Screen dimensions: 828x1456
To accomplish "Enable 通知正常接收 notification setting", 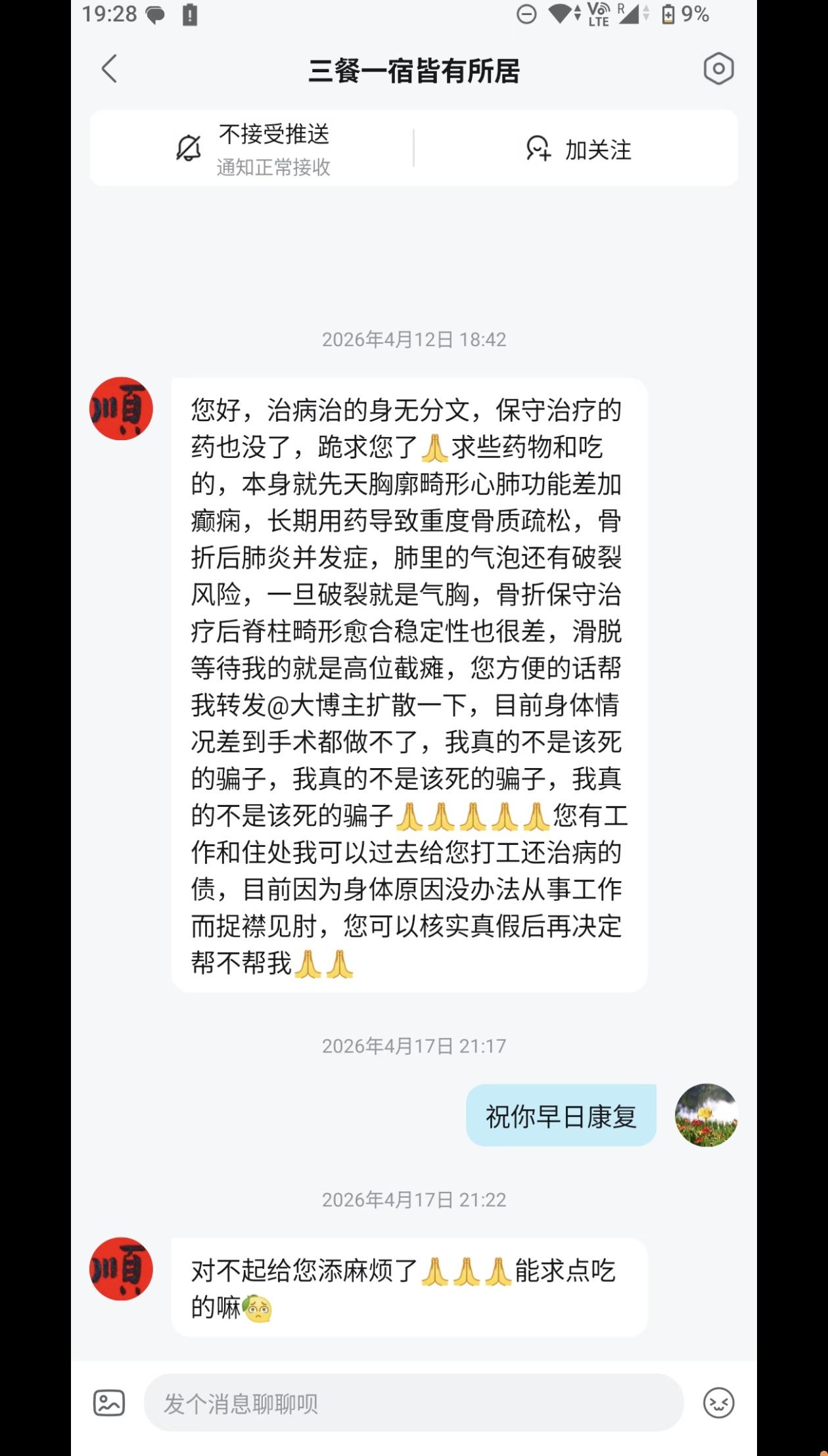I will click(x=275, y=168).
